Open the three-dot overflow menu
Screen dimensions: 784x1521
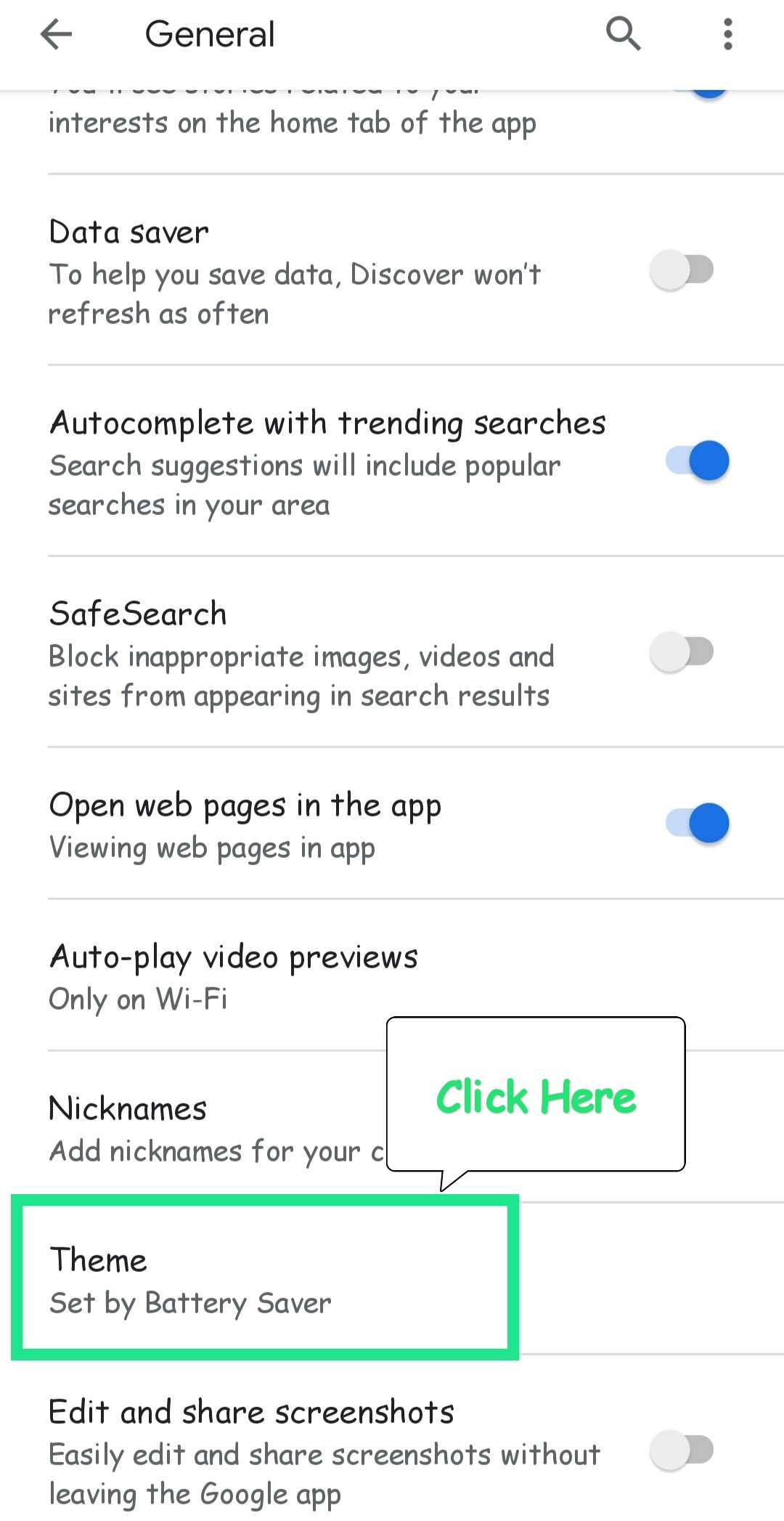[728, 34]
